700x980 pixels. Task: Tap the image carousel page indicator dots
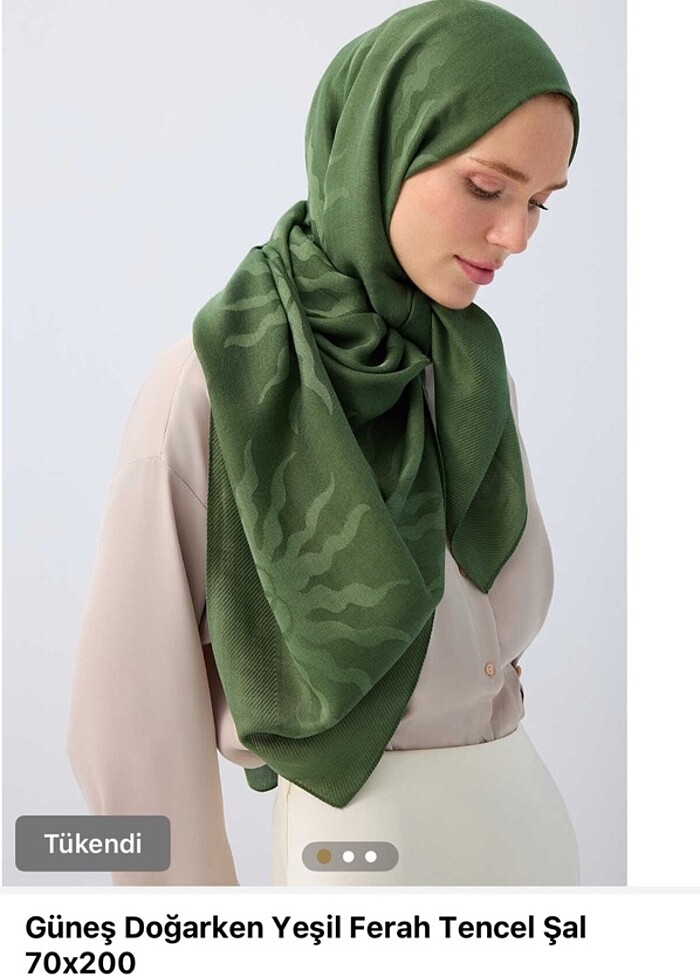(348, 856)
